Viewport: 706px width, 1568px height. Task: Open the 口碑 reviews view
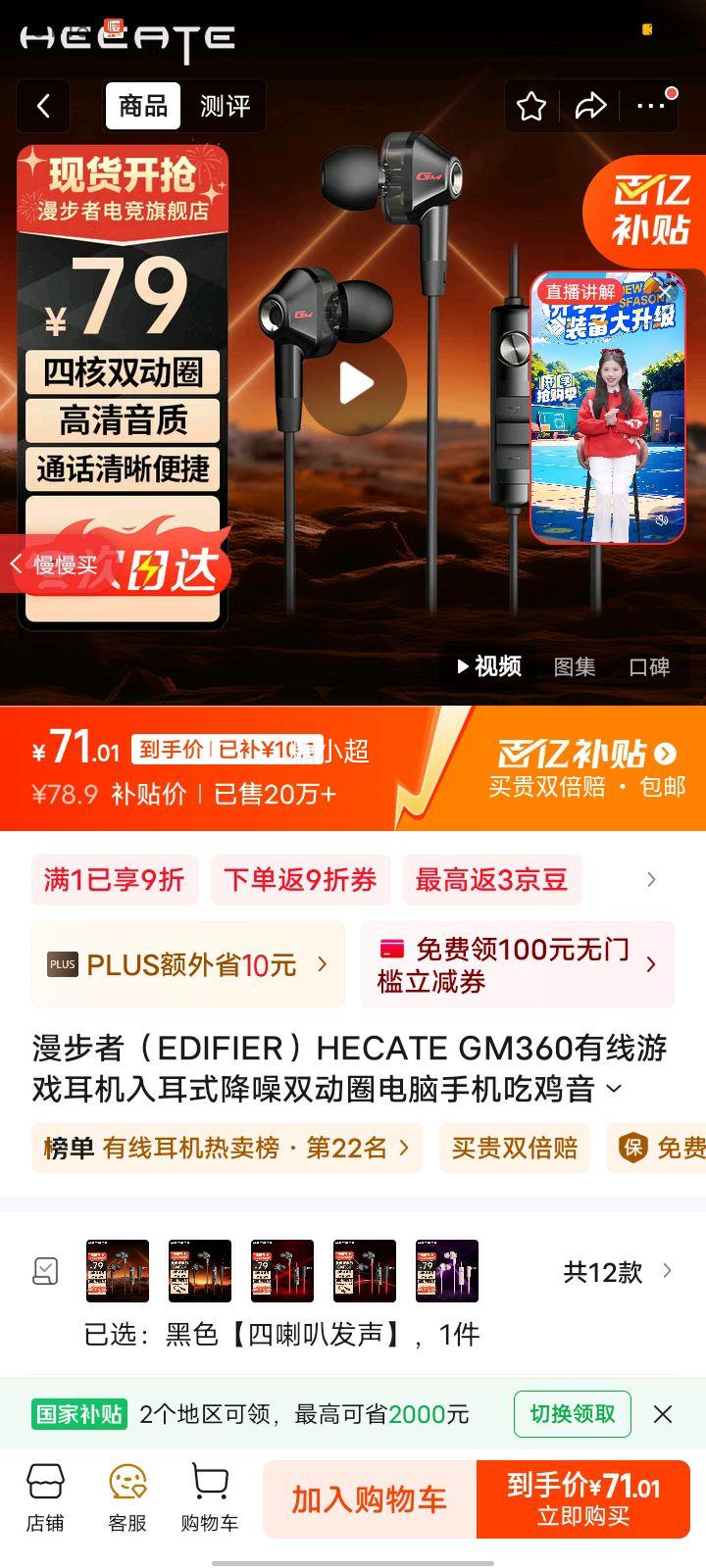[649, 666]
